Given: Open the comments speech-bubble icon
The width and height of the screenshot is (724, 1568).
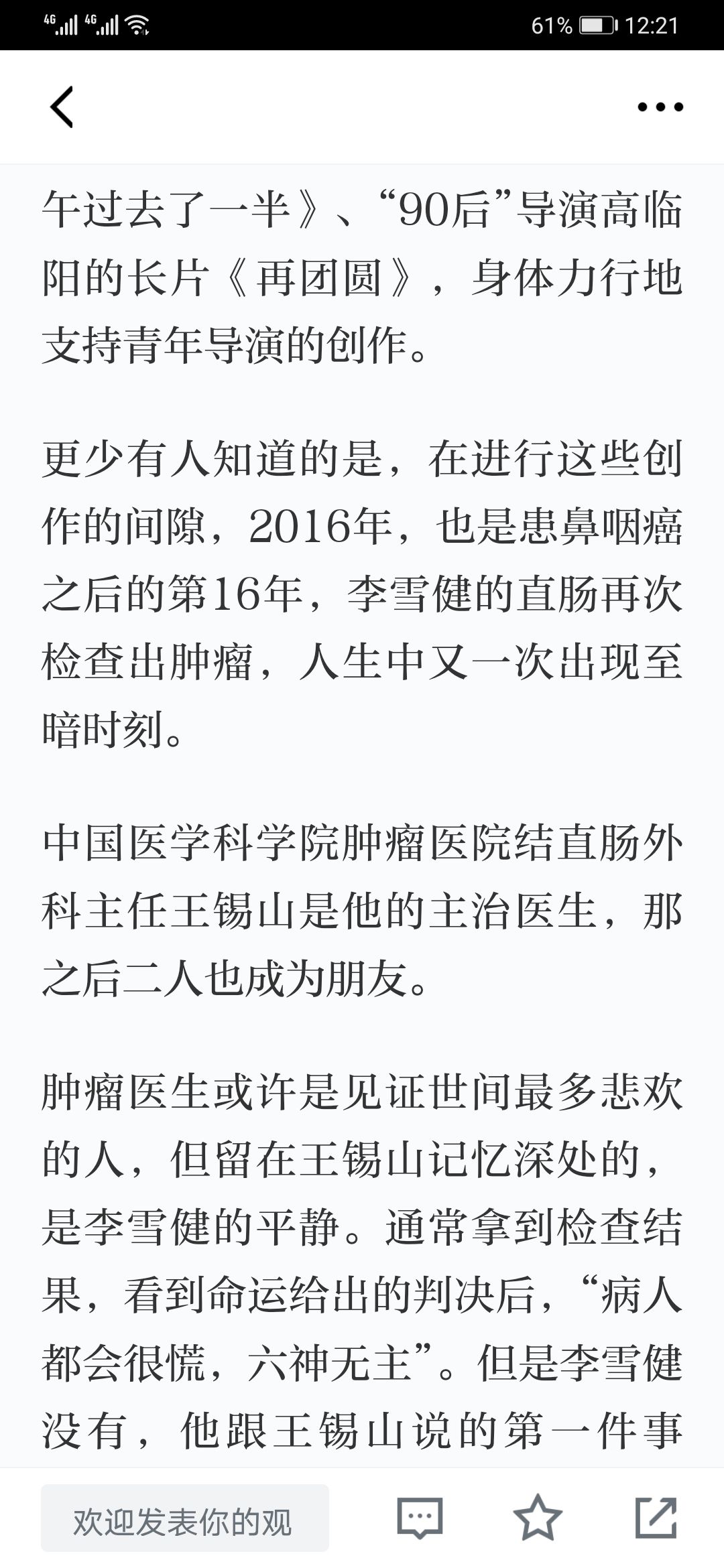Looking at the screenshot, I should 420,1518.
